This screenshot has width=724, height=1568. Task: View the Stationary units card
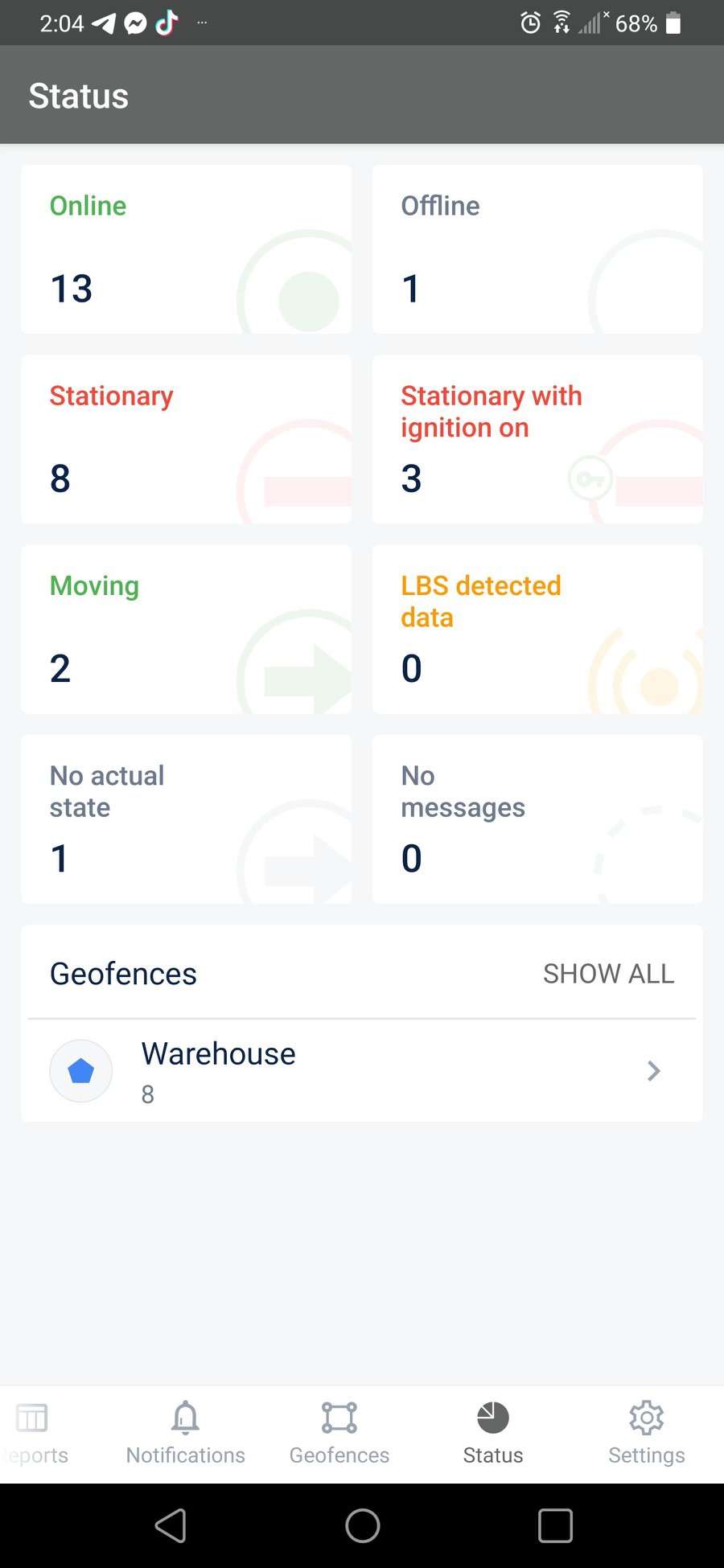[x=186, y=439]
